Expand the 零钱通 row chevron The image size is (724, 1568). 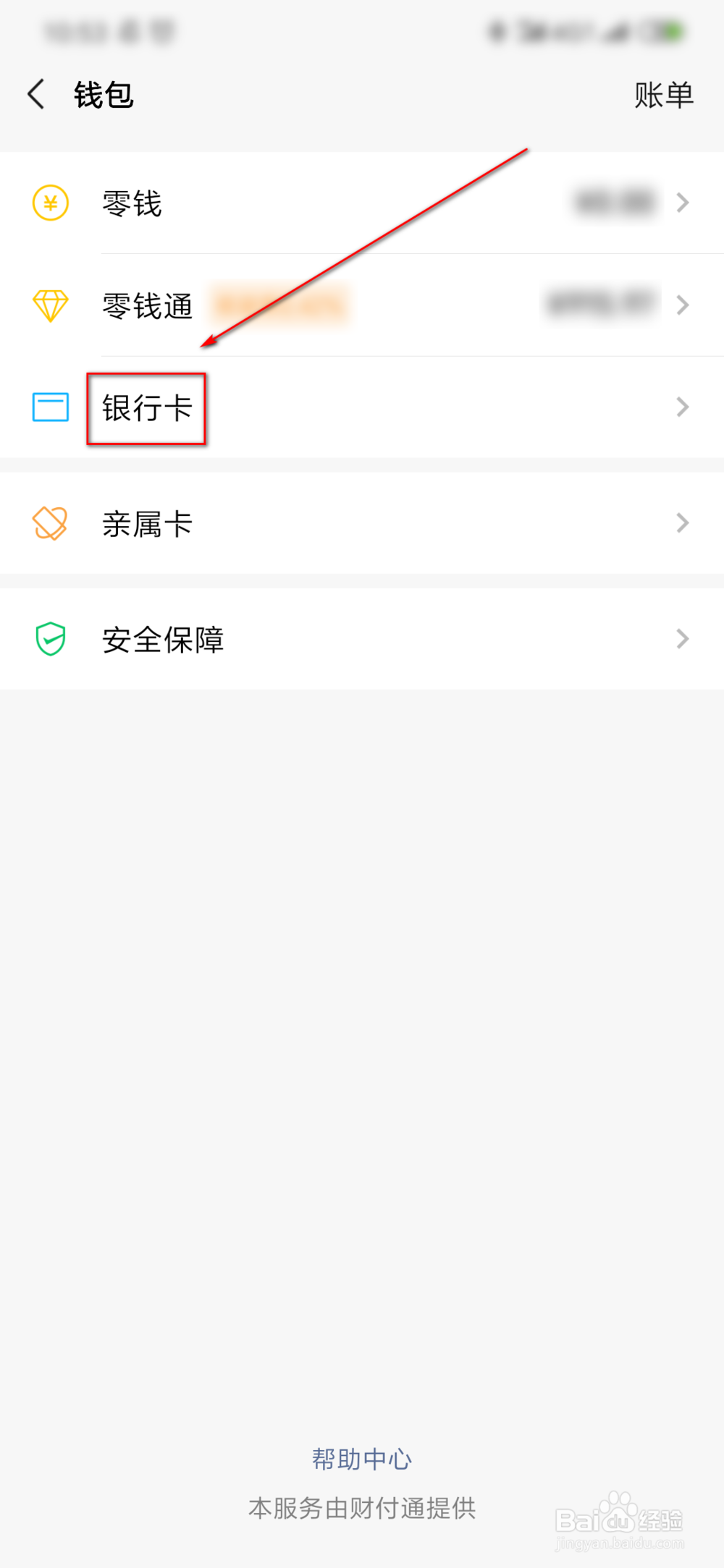click(x=682, y=305)
